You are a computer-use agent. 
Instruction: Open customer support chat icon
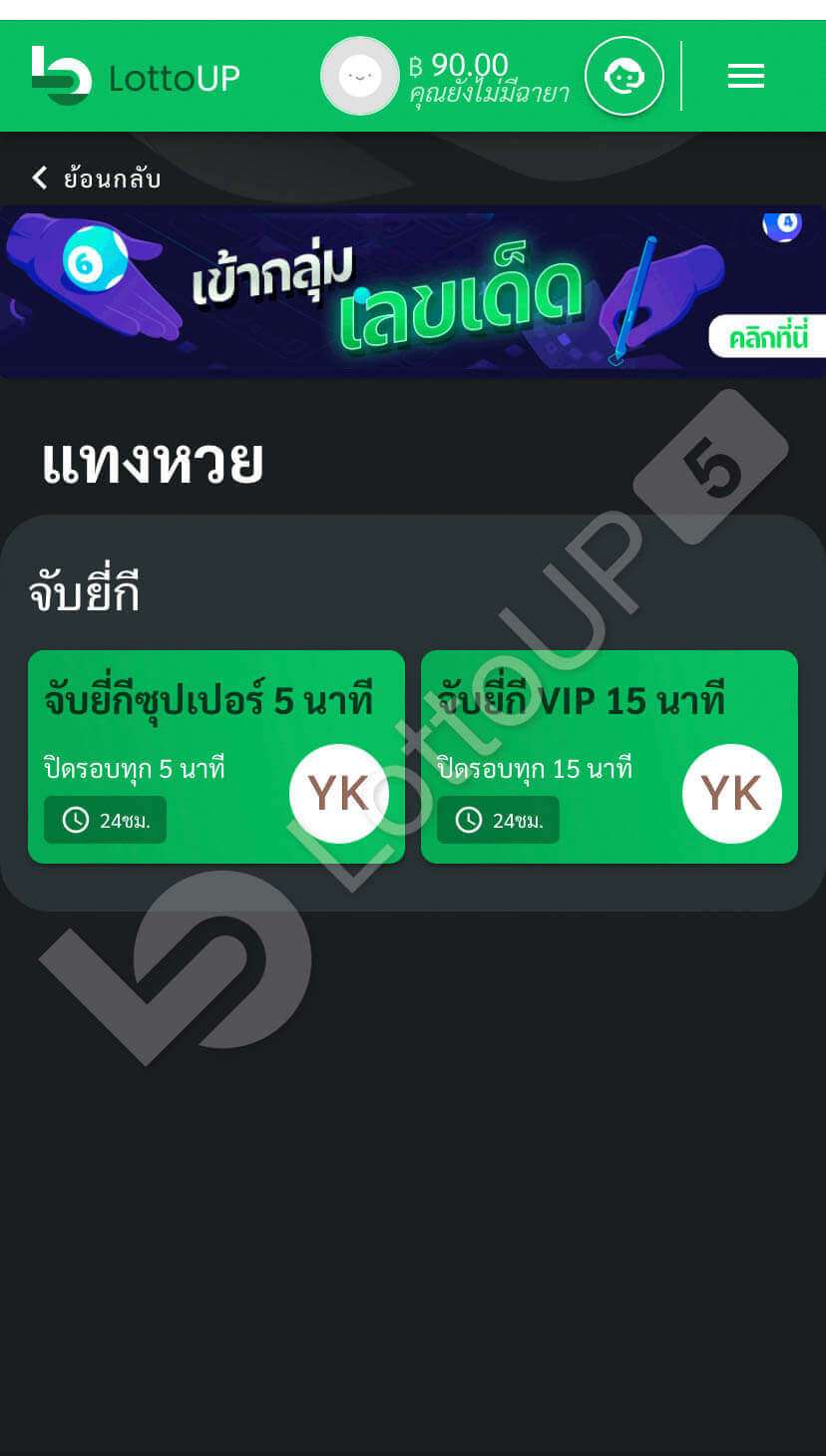click(x=624, y=76)
